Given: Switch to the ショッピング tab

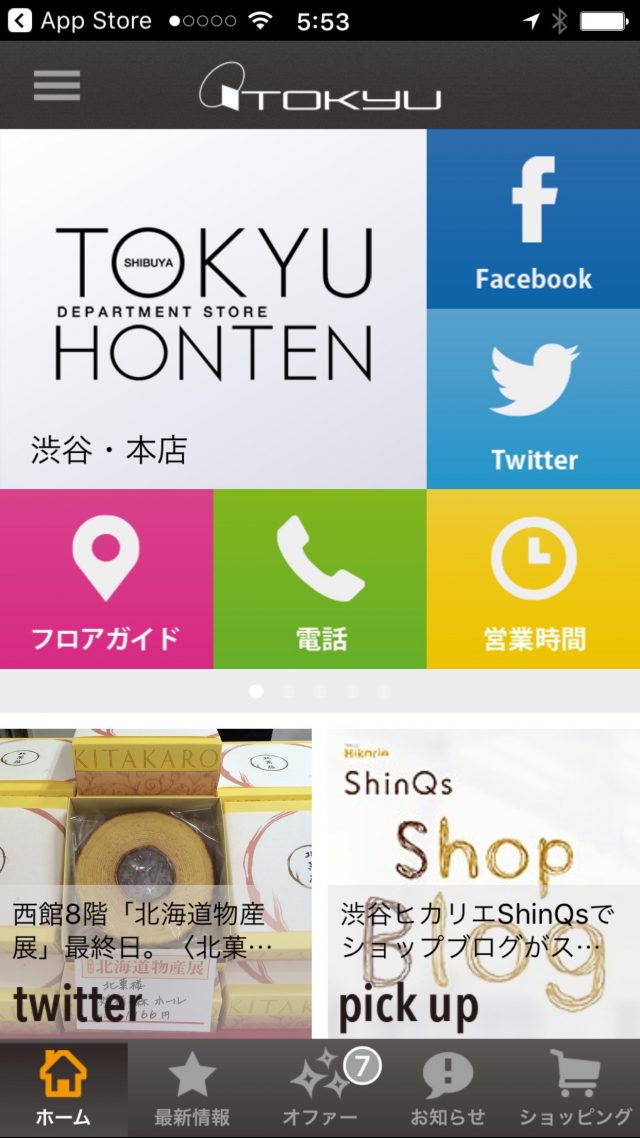Looking at the screenshot, I should [575, 1088].
